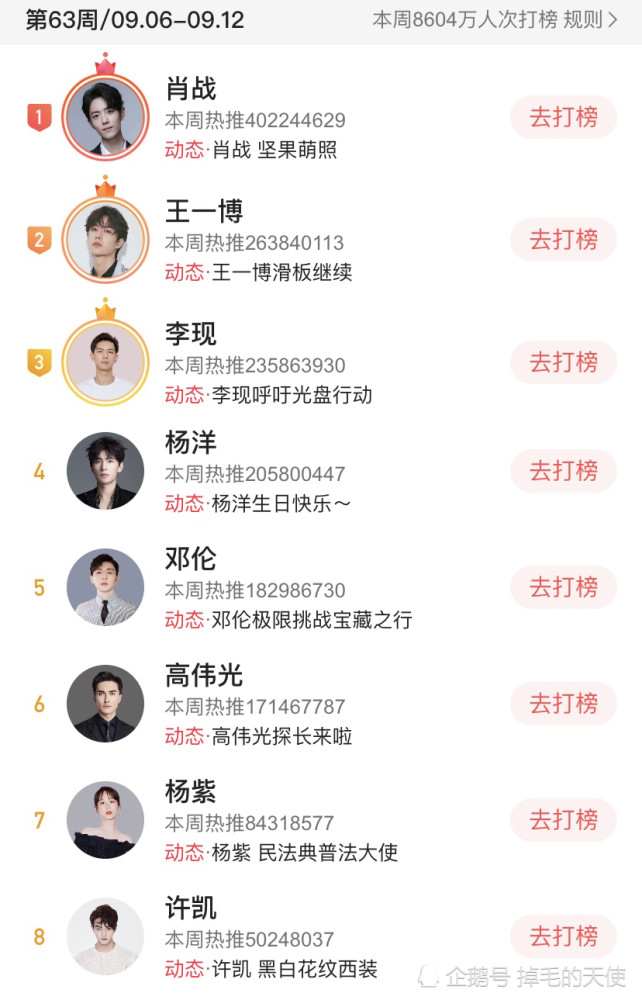Read 杨紫 民法典普法大使 update
This screenshot has height=1000, width=642.
(304, 853)
